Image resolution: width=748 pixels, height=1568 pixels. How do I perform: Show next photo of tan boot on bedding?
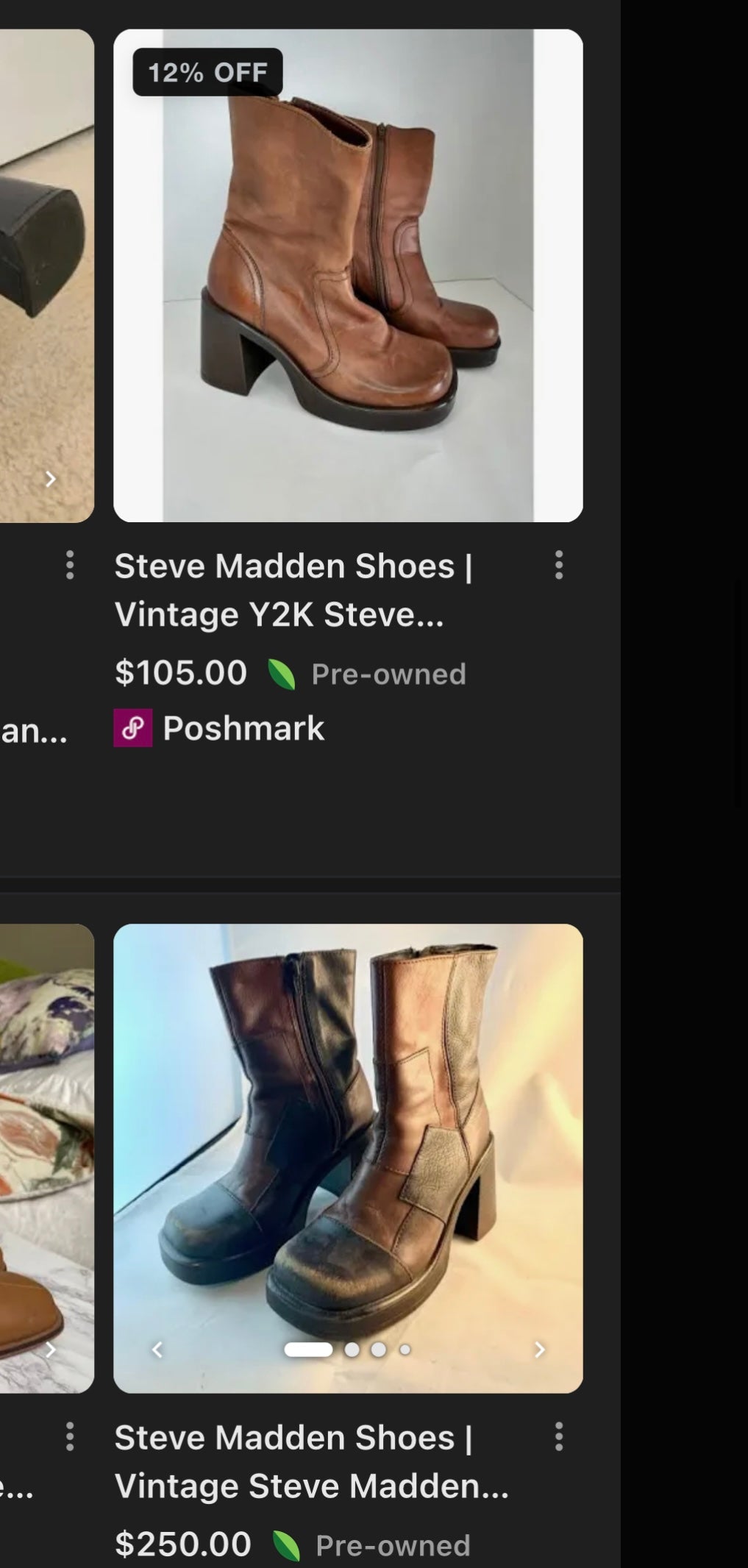point(50,1350)
